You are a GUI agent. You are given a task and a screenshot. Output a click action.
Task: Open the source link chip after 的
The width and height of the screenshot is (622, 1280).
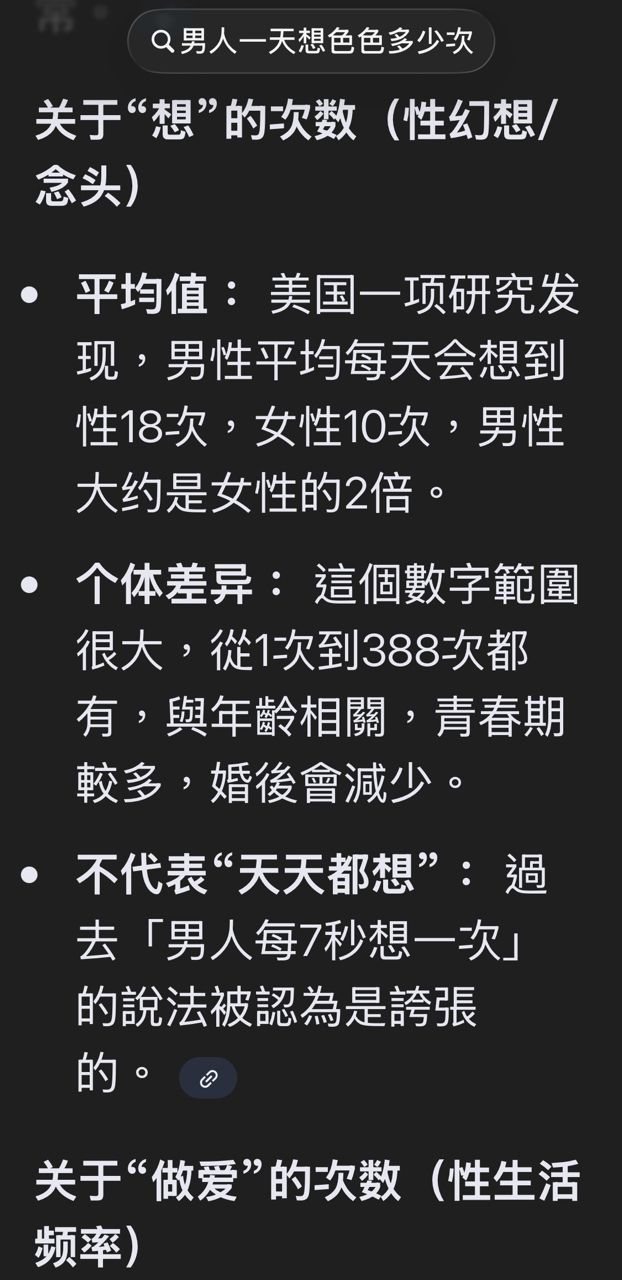tap(208, 1079)
